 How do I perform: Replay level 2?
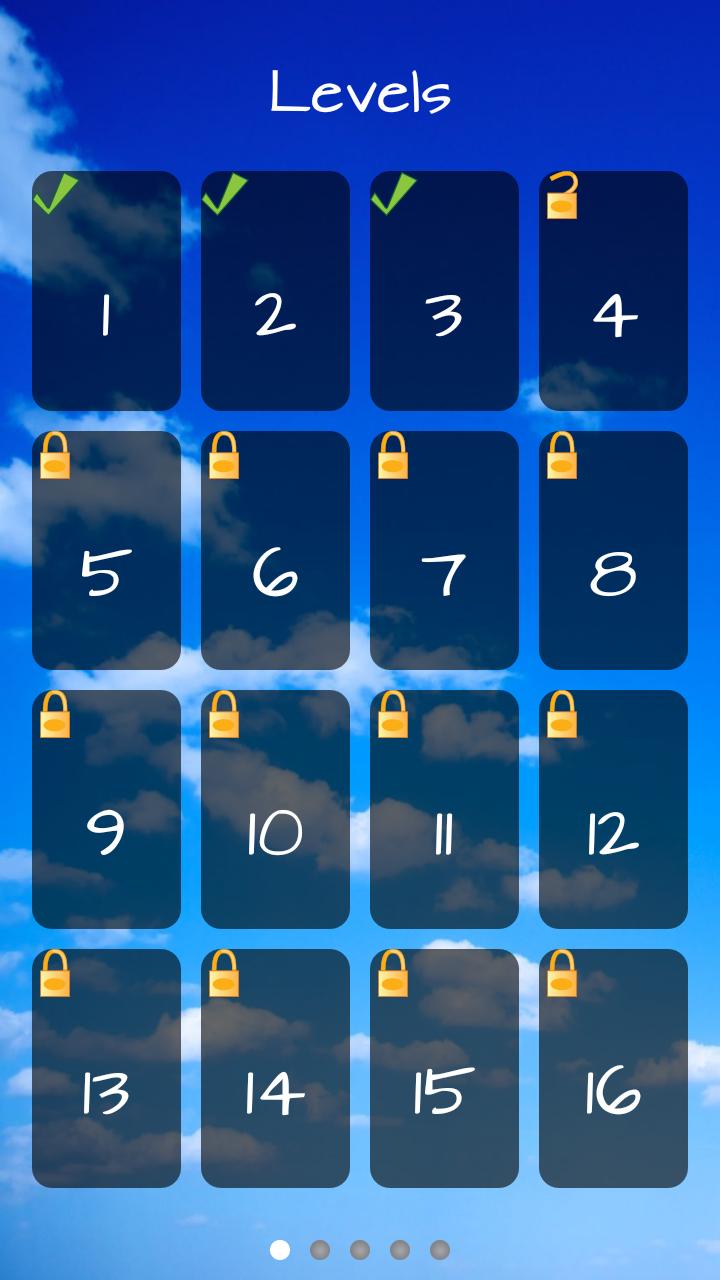[275, 291]
